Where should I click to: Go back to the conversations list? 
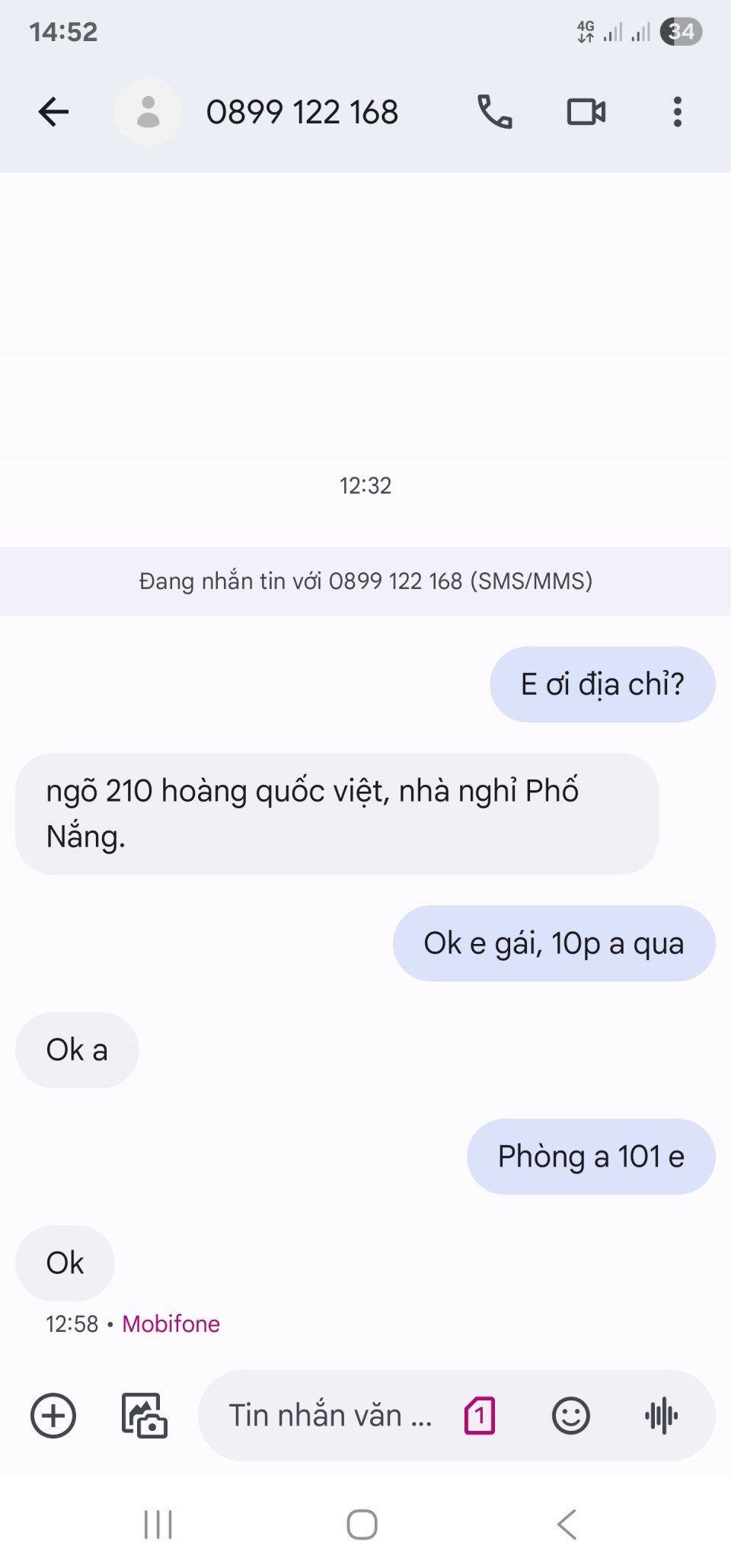tap(53, 112)
